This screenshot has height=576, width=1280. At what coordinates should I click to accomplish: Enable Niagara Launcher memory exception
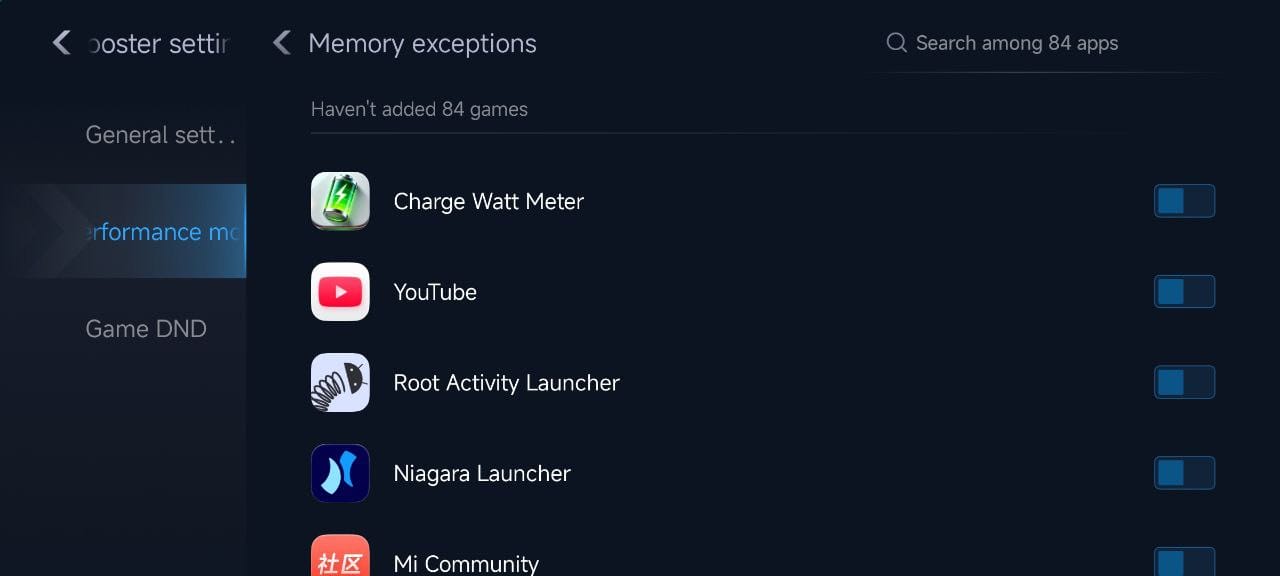(1184, 473)
